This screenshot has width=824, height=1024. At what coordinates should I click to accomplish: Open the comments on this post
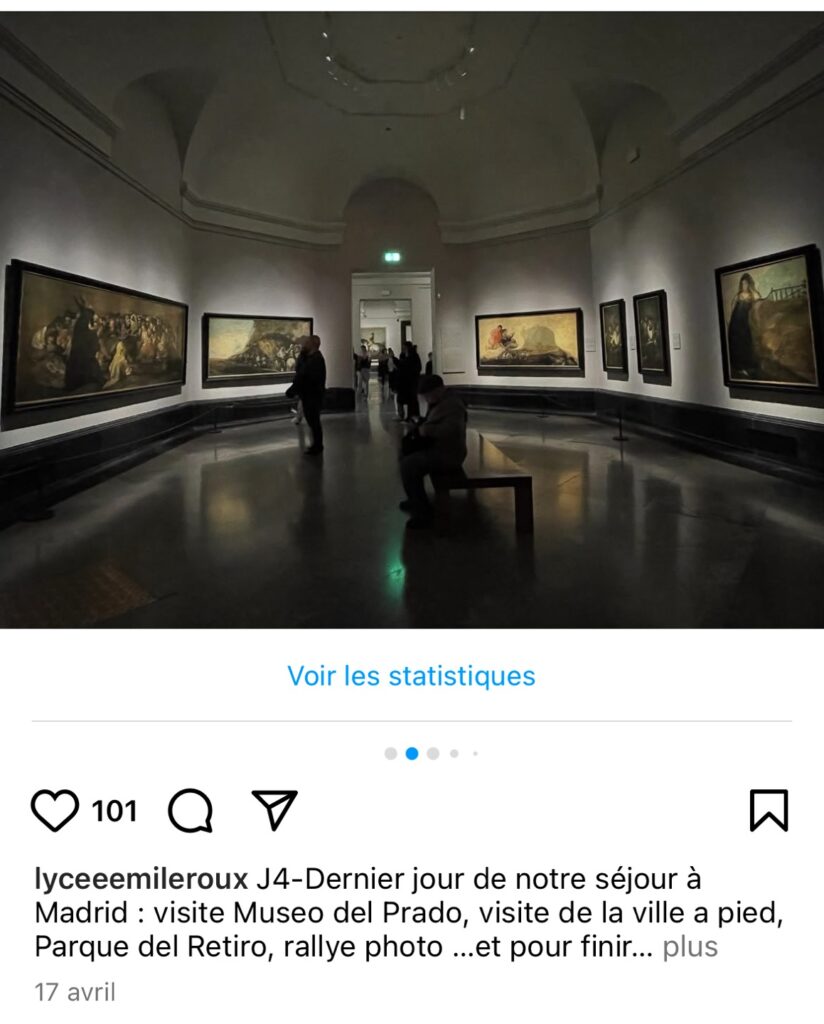190,811
